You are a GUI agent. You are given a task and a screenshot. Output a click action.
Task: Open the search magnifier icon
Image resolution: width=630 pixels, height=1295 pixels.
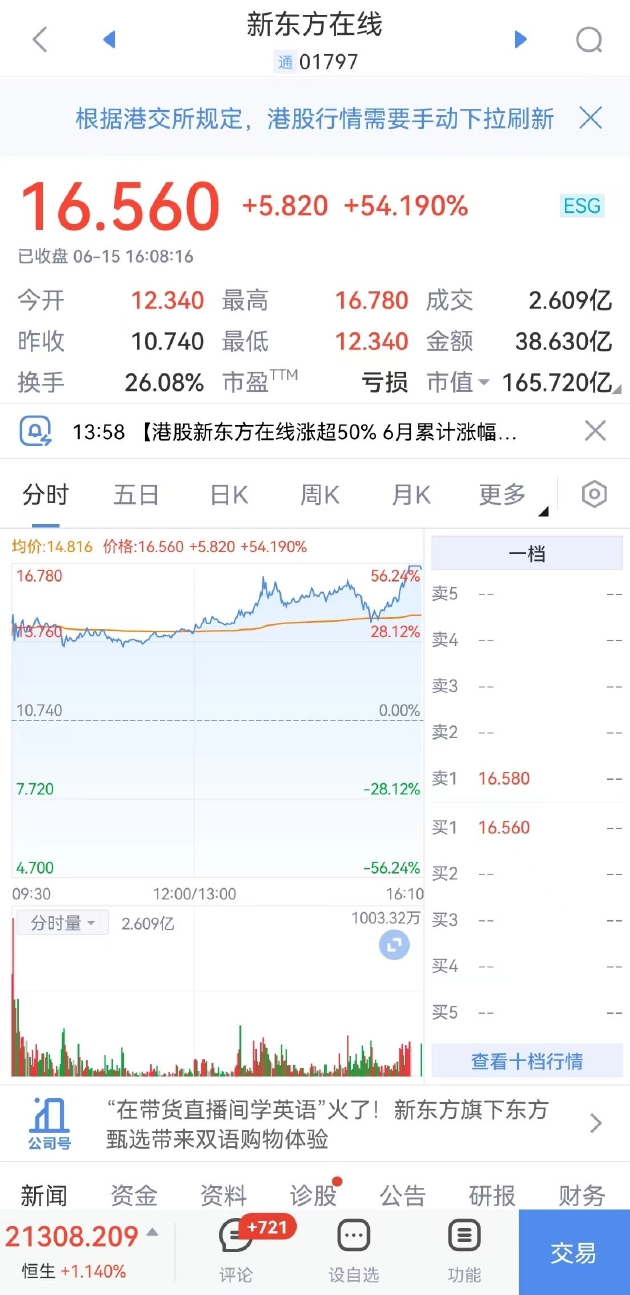coord(589,40)
